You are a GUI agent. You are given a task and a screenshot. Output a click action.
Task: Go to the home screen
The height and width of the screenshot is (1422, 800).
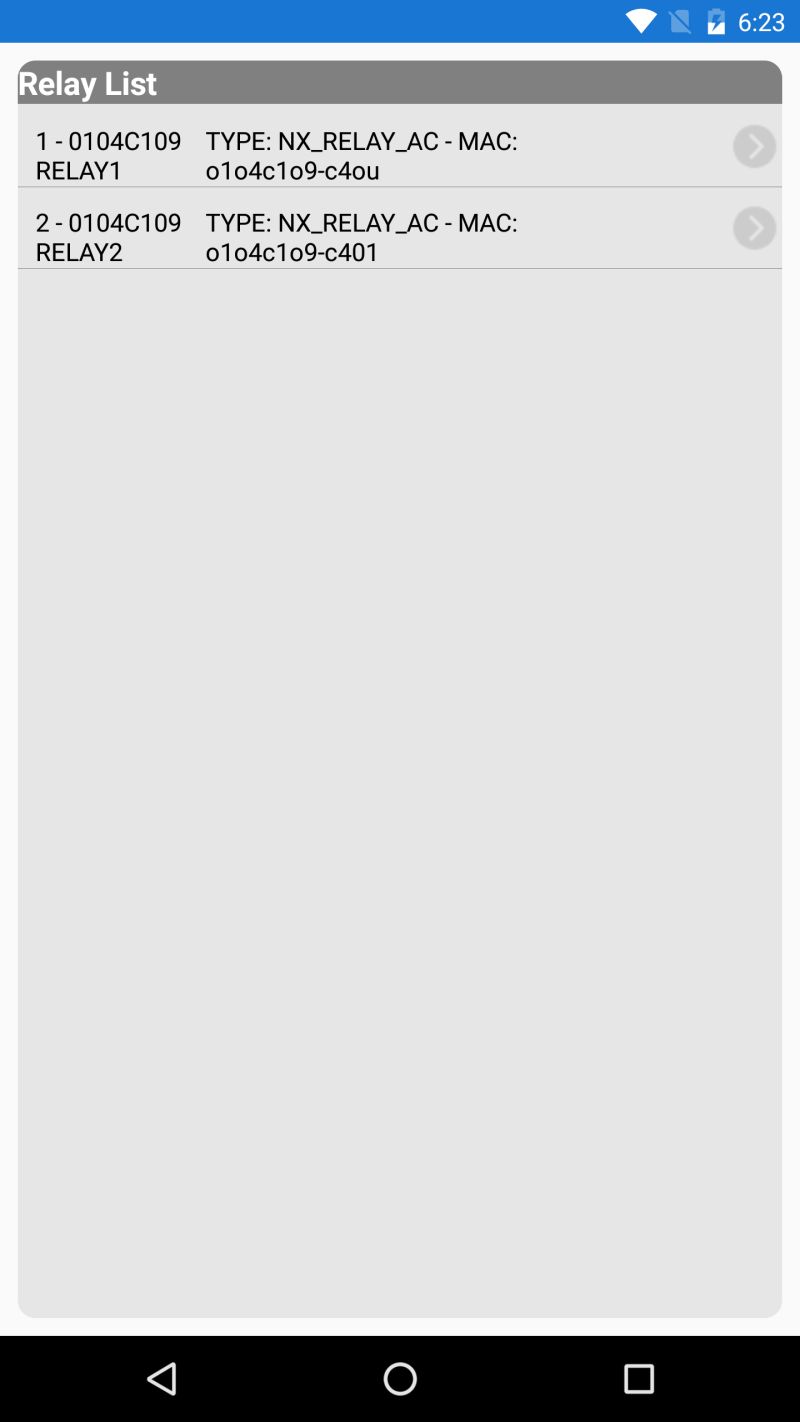point(400,1379)
